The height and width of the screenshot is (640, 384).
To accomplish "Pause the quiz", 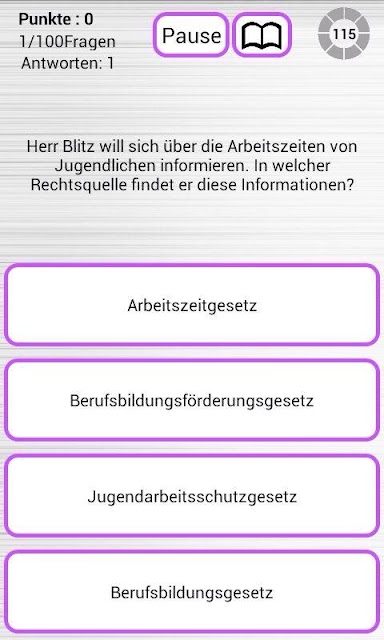I will [x=191, y=35].
